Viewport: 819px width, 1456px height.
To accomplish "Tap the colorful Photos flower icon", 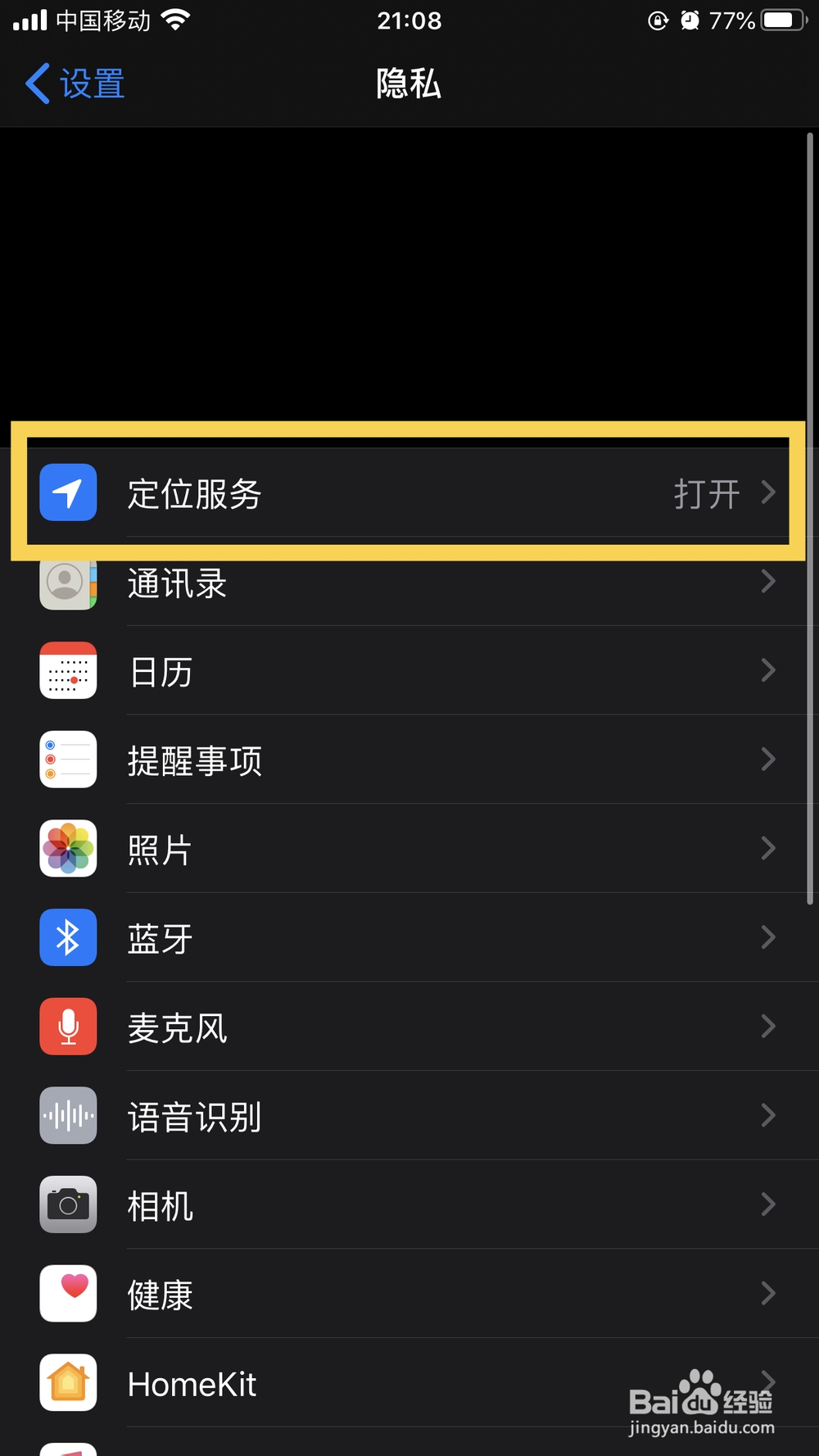I will pos(68,848).
